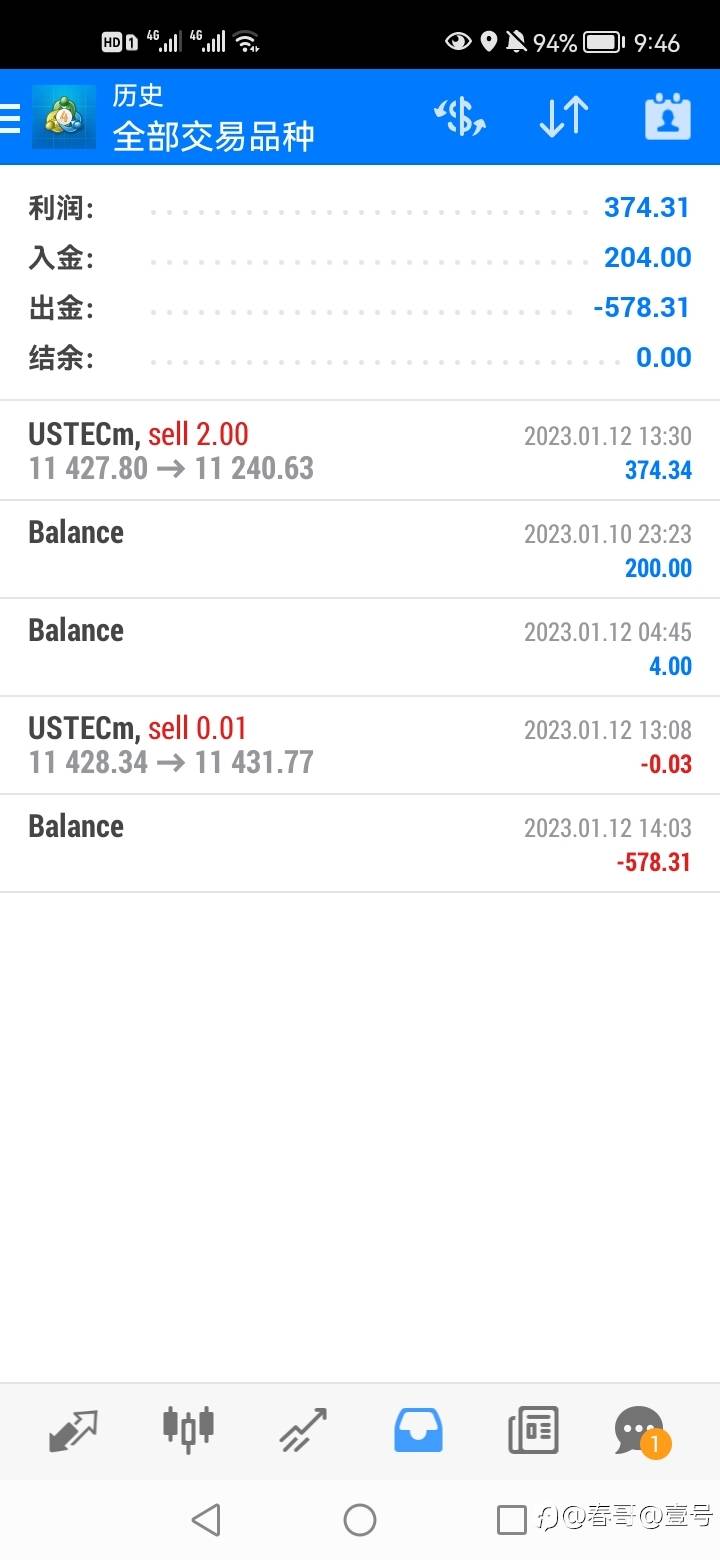
Task: Tap the sort order arrows icon
Action: click(x=564, y=118)
